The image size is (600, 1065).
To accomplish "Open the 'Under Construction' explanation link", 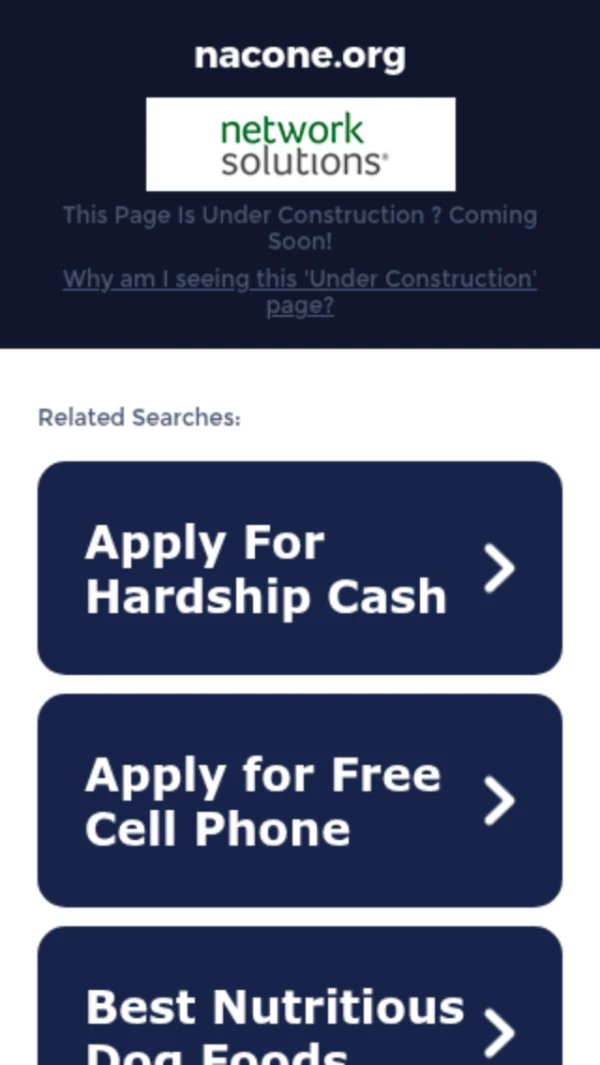I will 299,279.
